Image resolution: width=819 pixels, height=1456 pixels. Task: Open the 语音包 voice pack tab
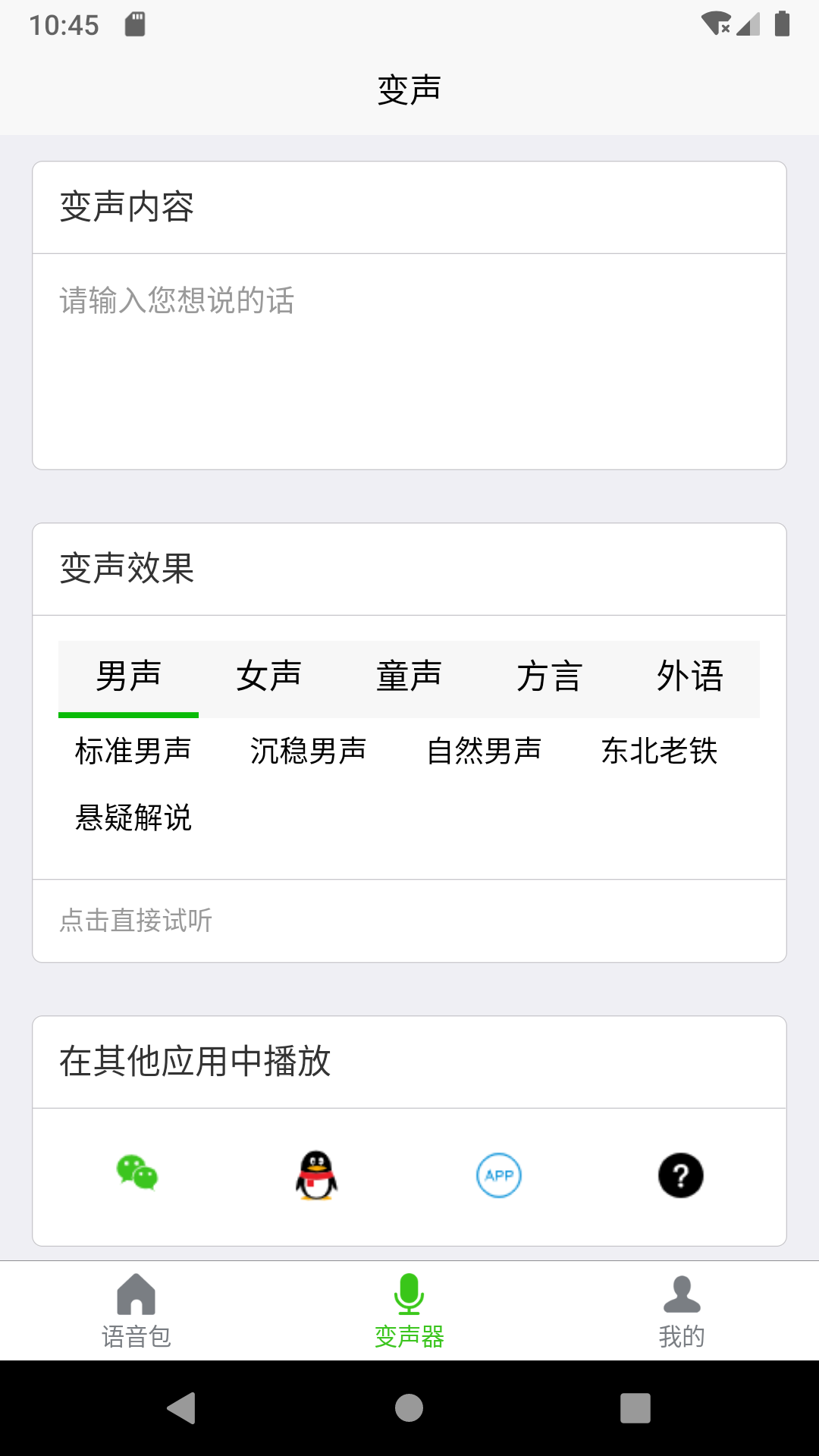point(136,1310)
